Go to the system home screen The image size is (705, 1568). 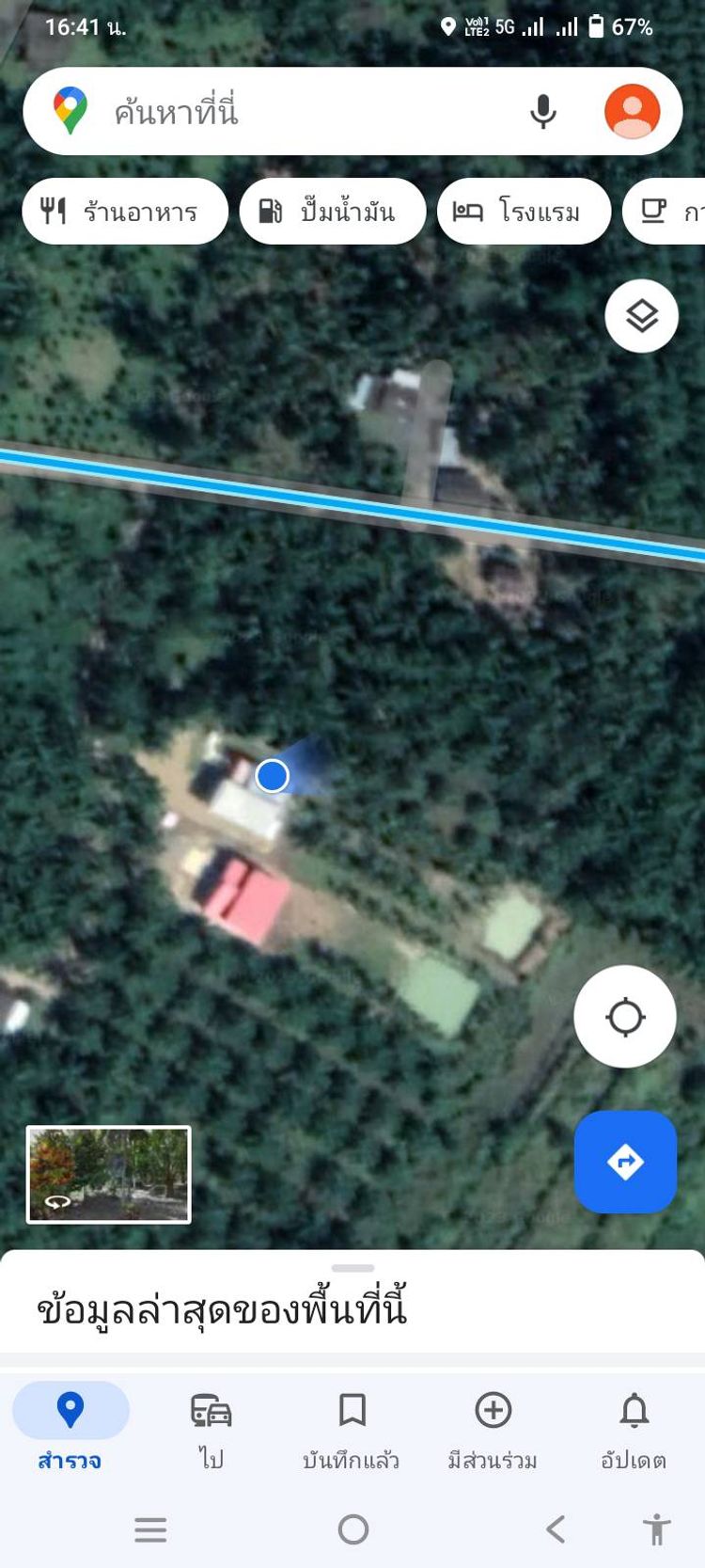coord(353,1529)
